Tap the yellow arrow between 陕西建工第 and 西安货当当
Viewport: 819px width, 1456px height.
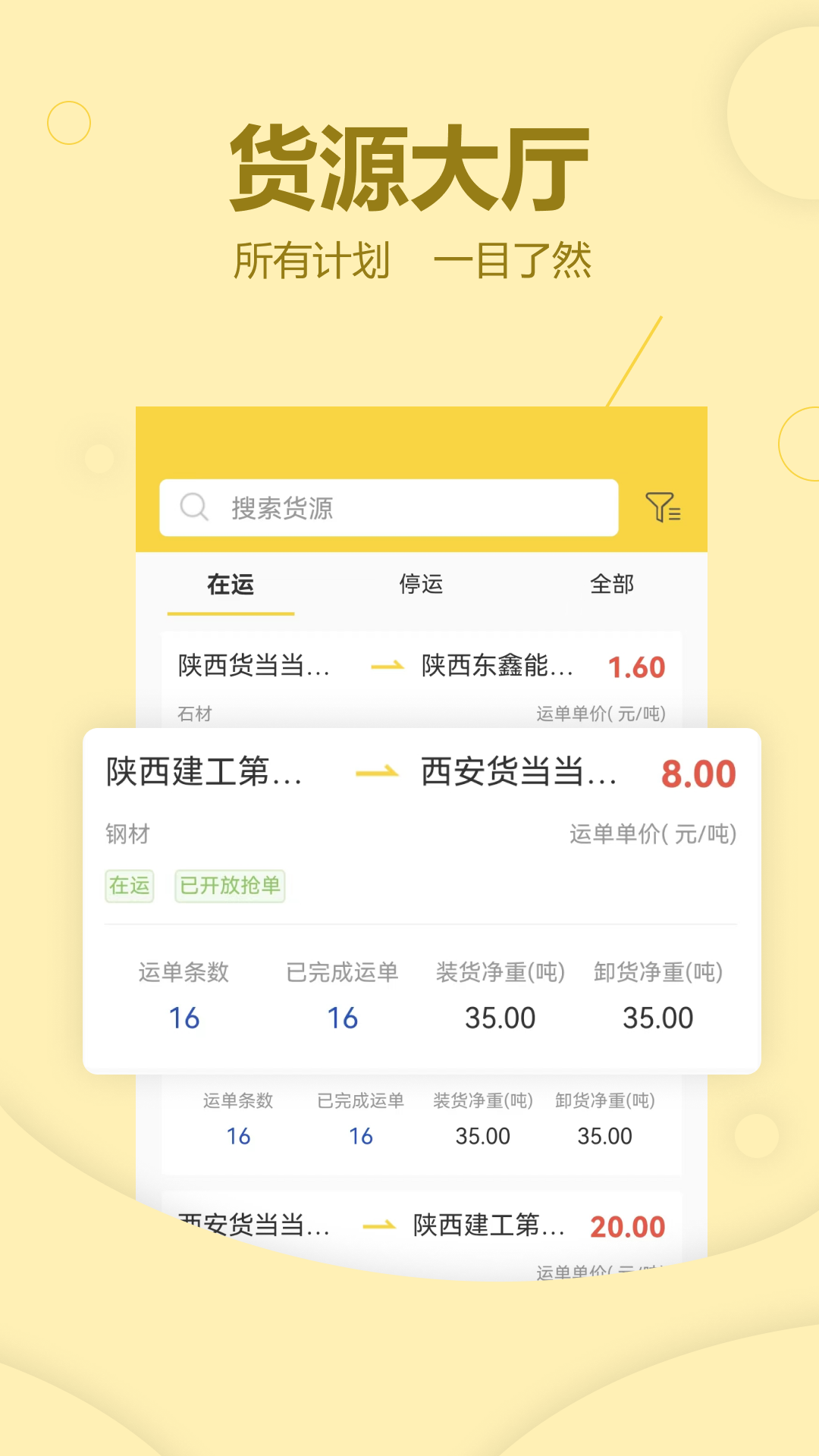pos(376,773)
